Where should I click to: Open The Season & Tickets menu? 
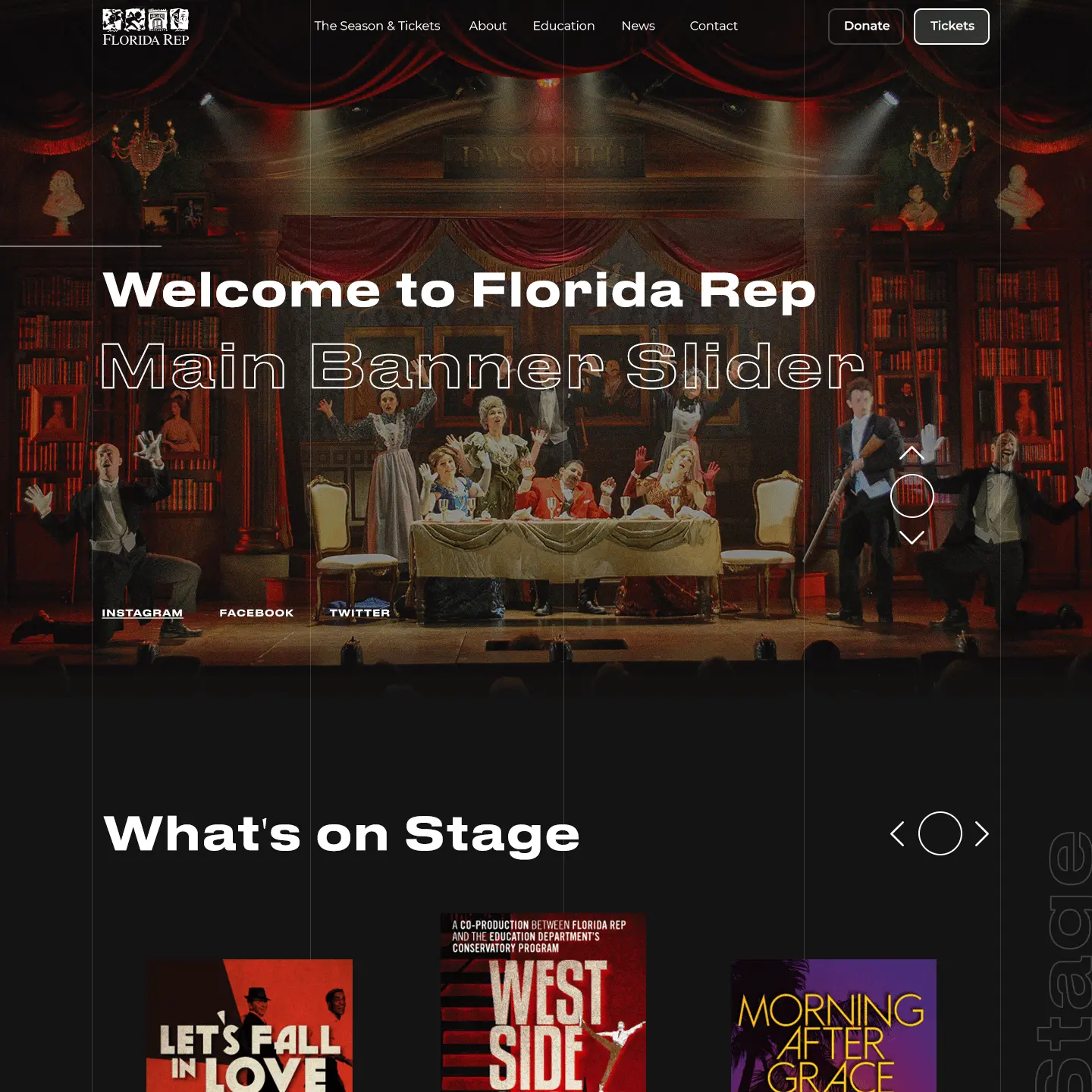pyautogui.click(x=377, y=26)
